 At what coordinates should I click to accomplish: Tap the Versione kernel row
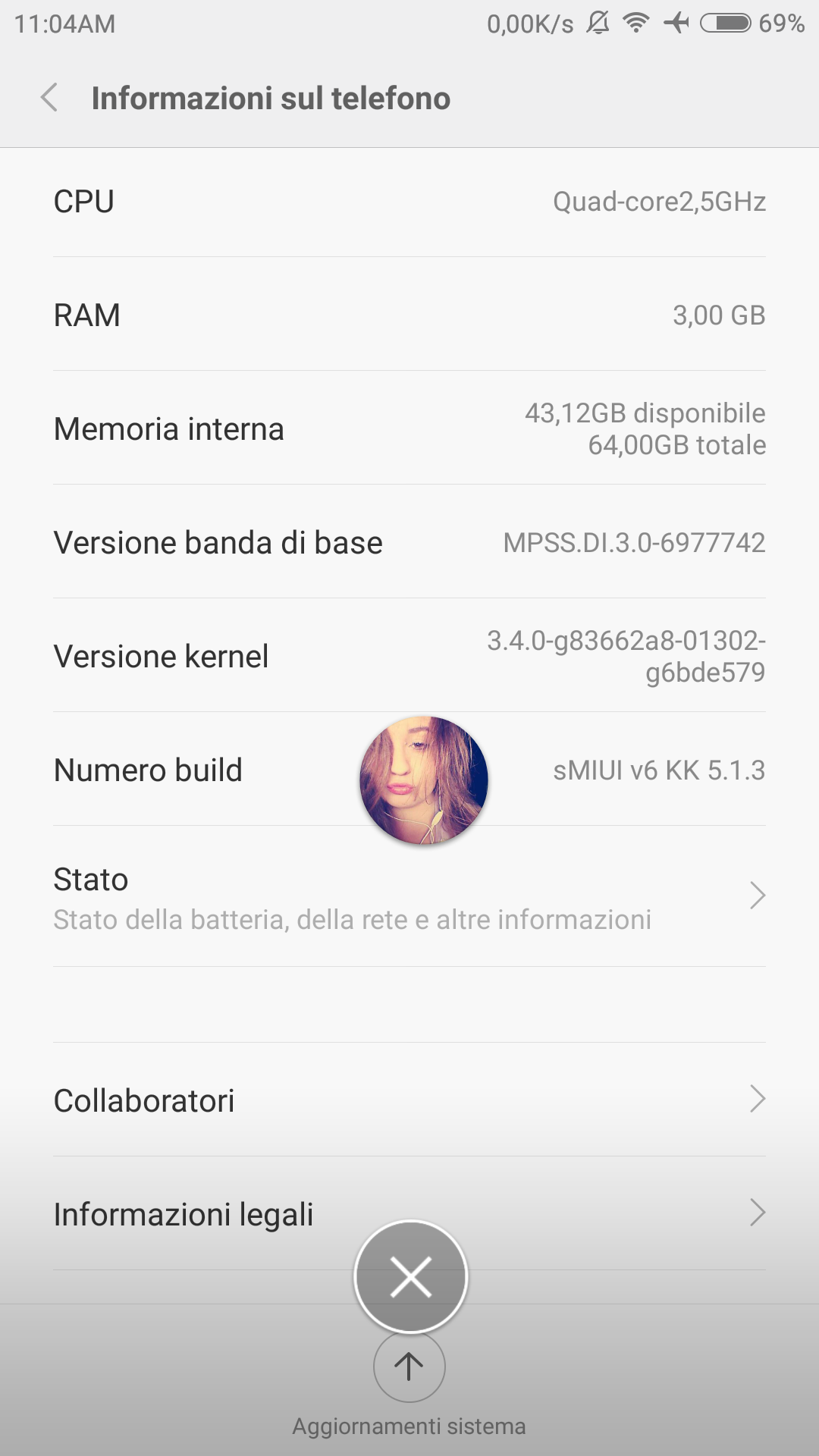point(409,656)
